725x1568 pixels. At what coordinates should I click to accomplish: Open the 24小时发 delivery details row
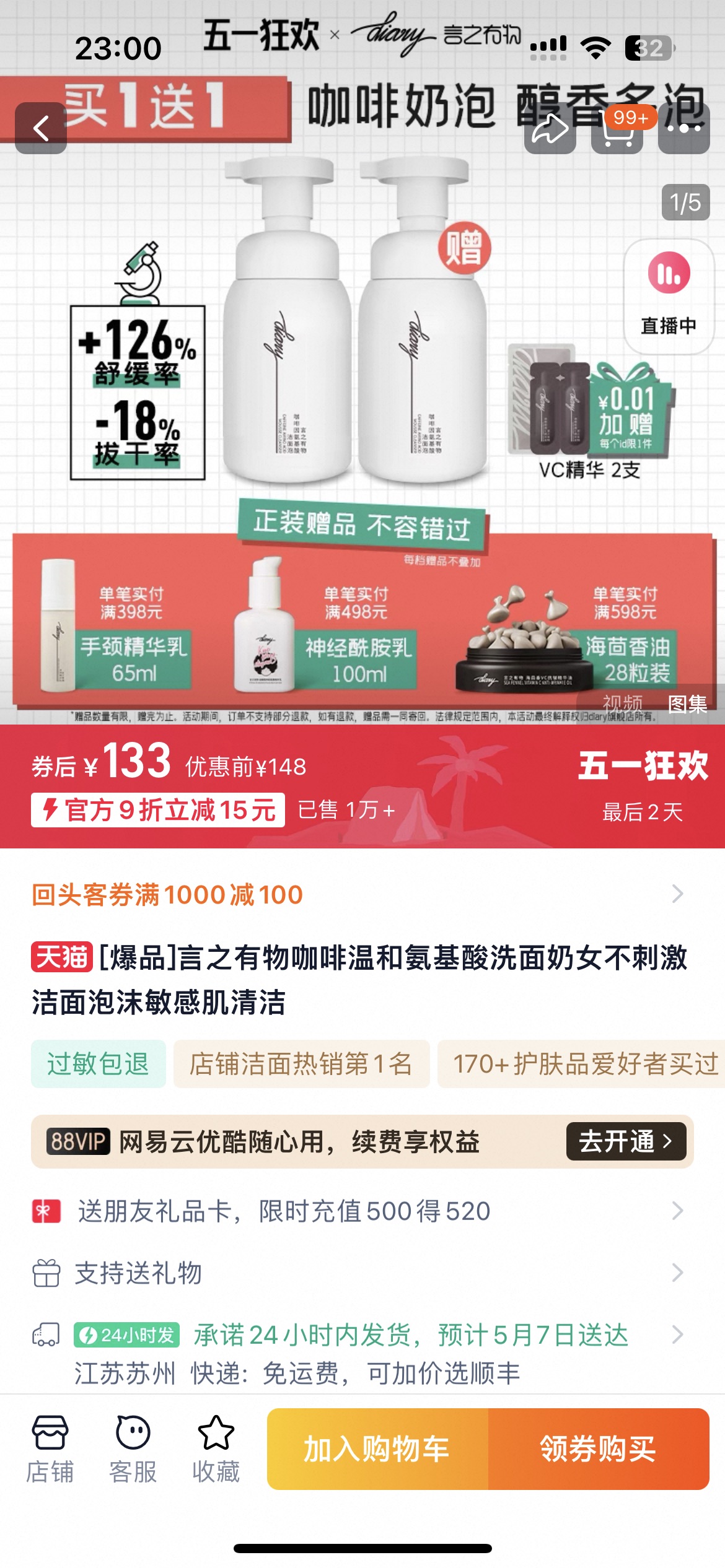click(362, 1353)
